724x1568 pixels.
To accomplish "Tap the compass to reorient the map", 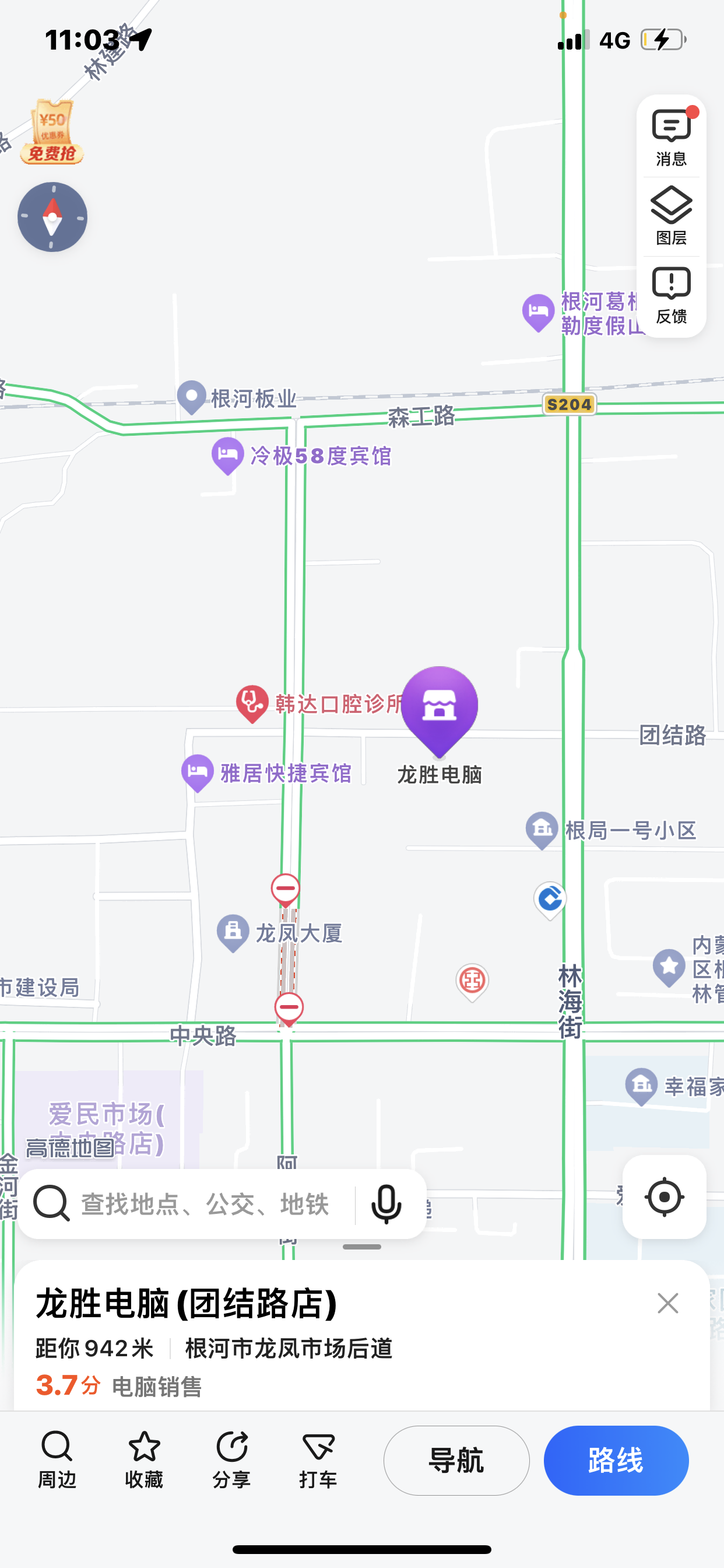I will pyautogui.click(x=52, y=218).
